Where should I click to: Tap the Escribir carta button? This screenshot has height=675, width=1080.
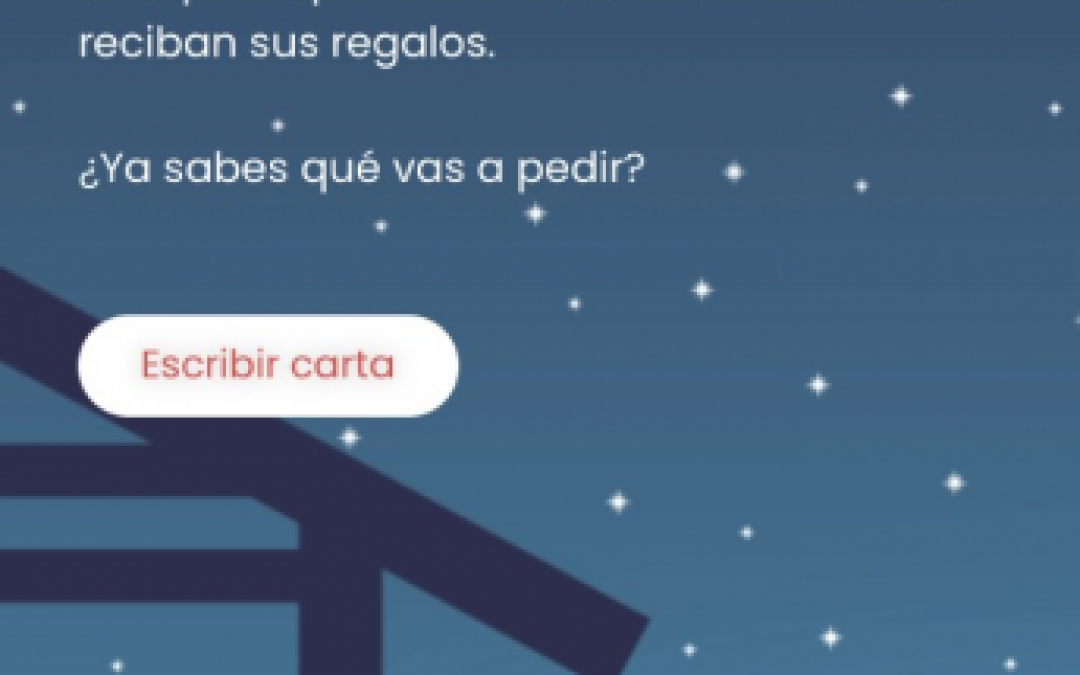(268, 366)
